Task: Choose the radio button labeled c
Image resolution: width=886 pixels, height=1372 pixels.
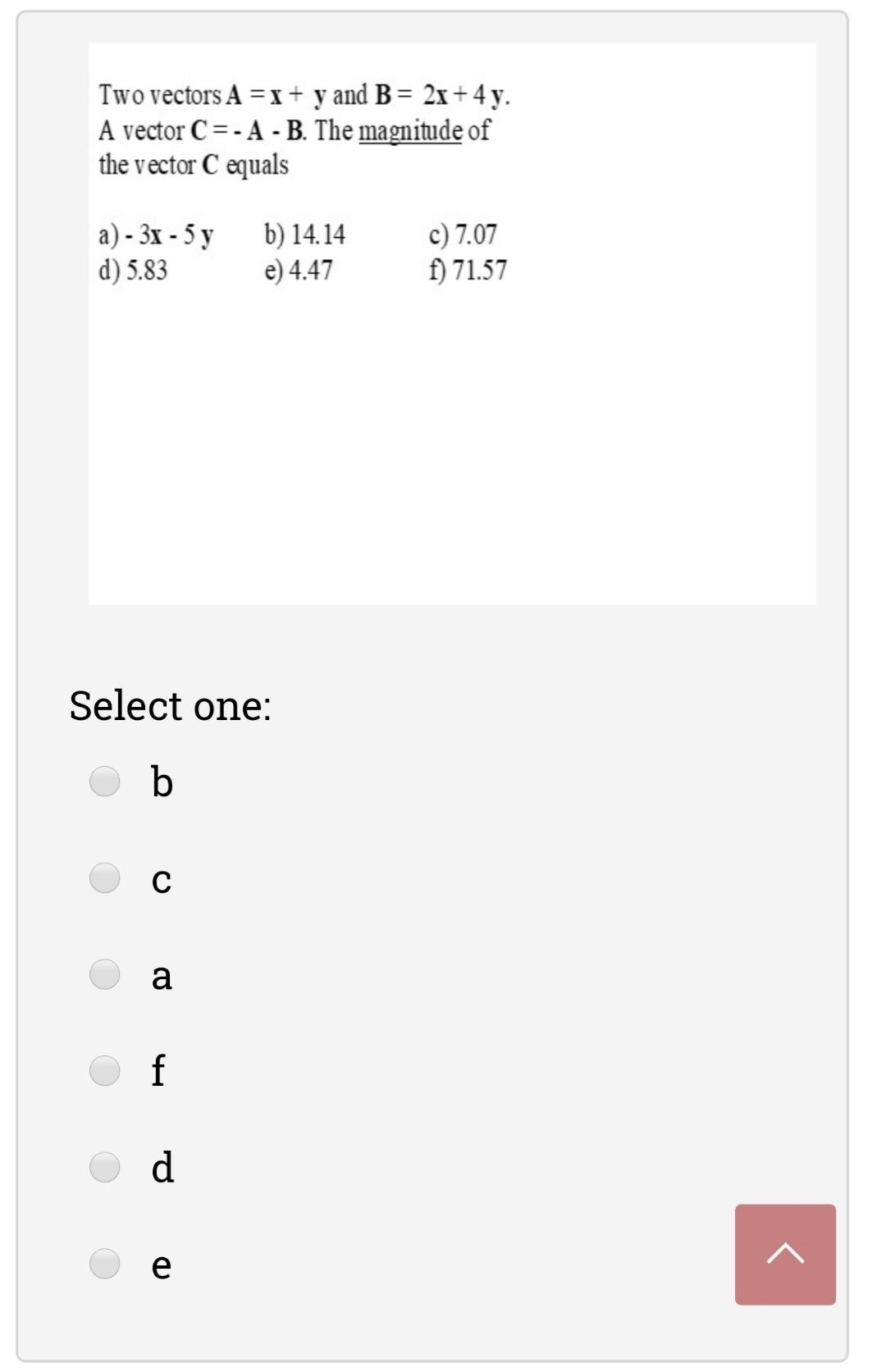Action: point(105,877)
